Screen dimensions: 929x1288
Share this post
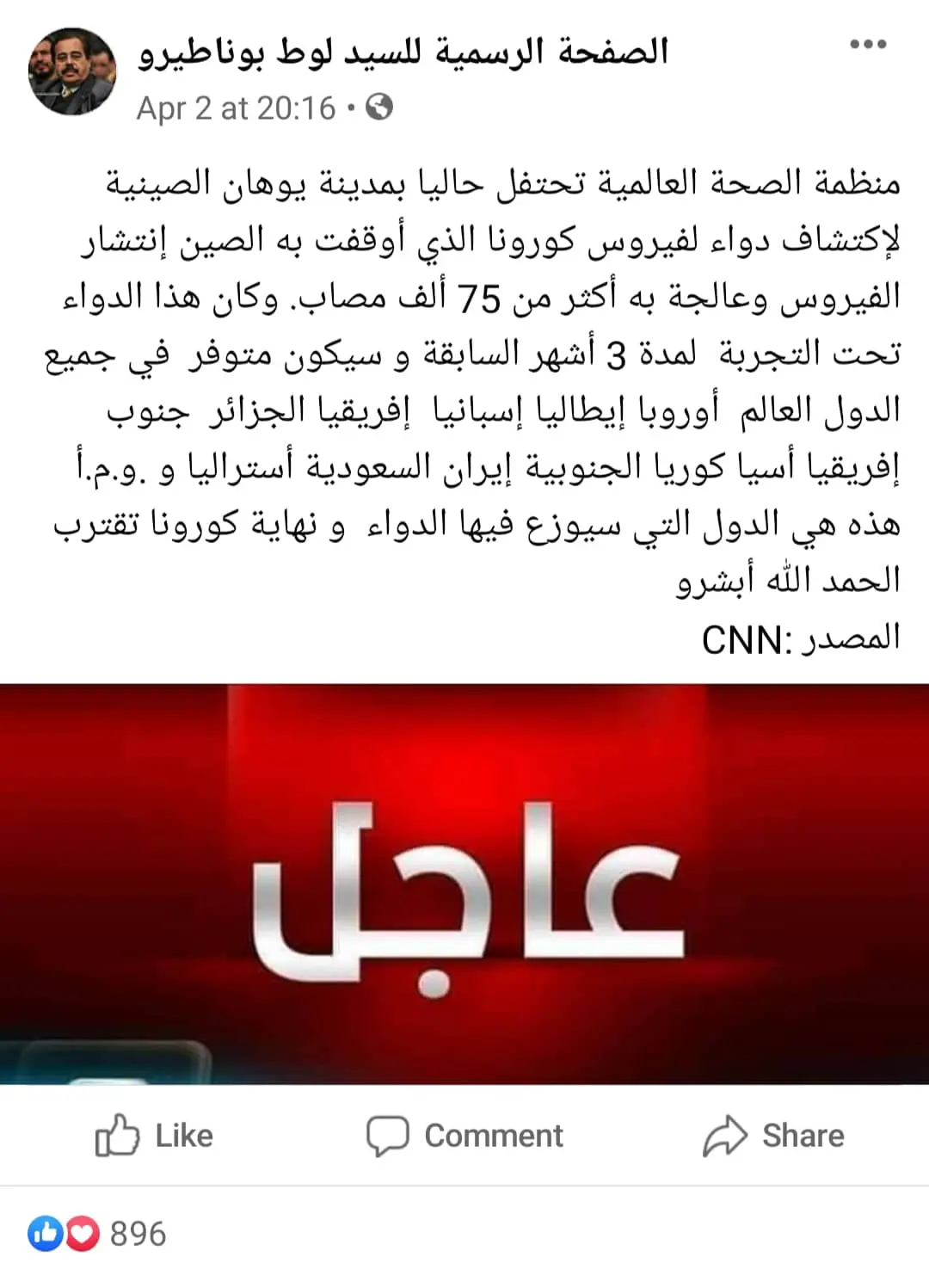[773, 1136]
